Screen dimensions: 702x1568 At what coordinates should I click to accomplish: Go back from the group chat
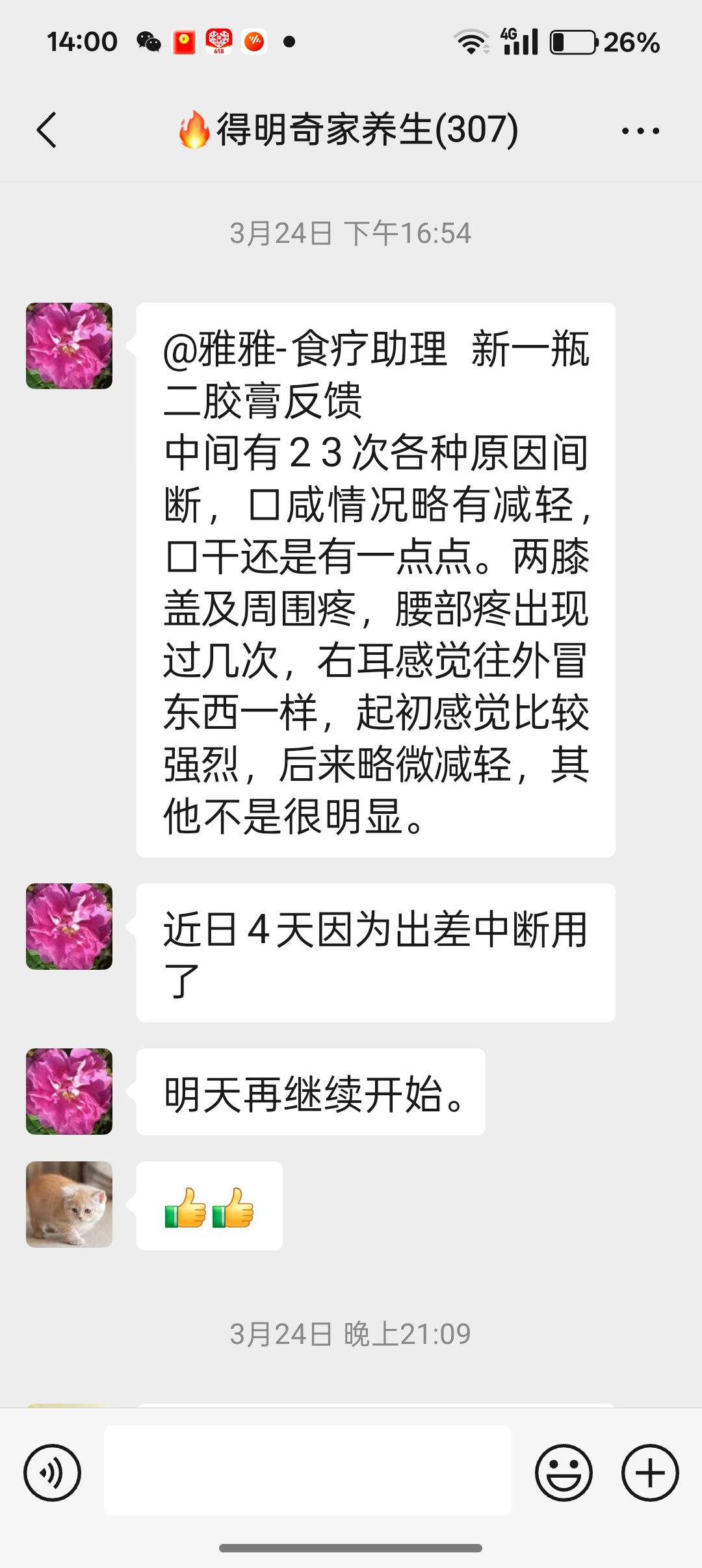pyautogui.click(x=47, y=130)
